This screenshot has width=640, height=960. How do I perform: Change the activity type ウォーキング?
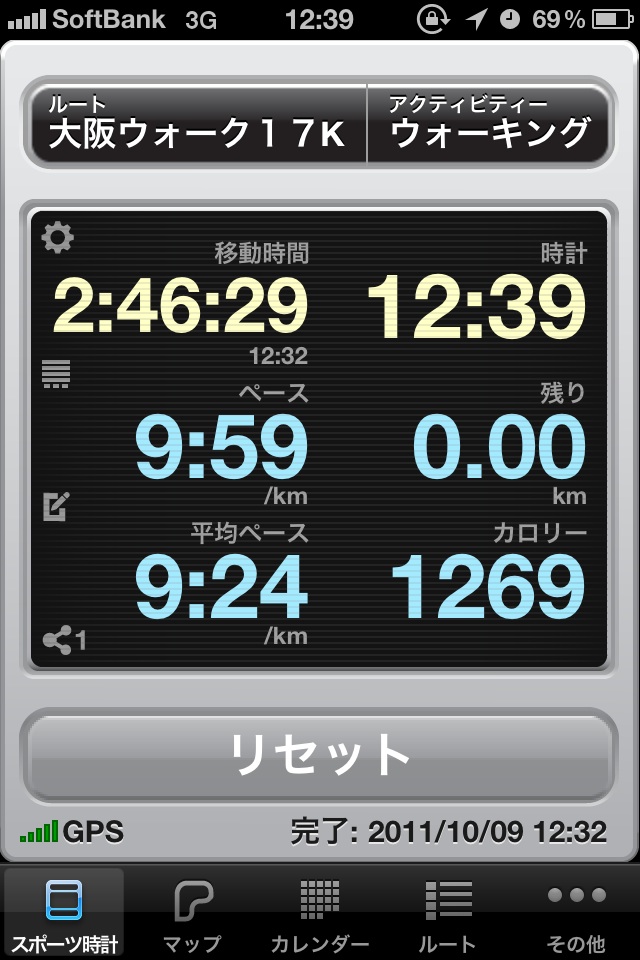click(489, 124)
